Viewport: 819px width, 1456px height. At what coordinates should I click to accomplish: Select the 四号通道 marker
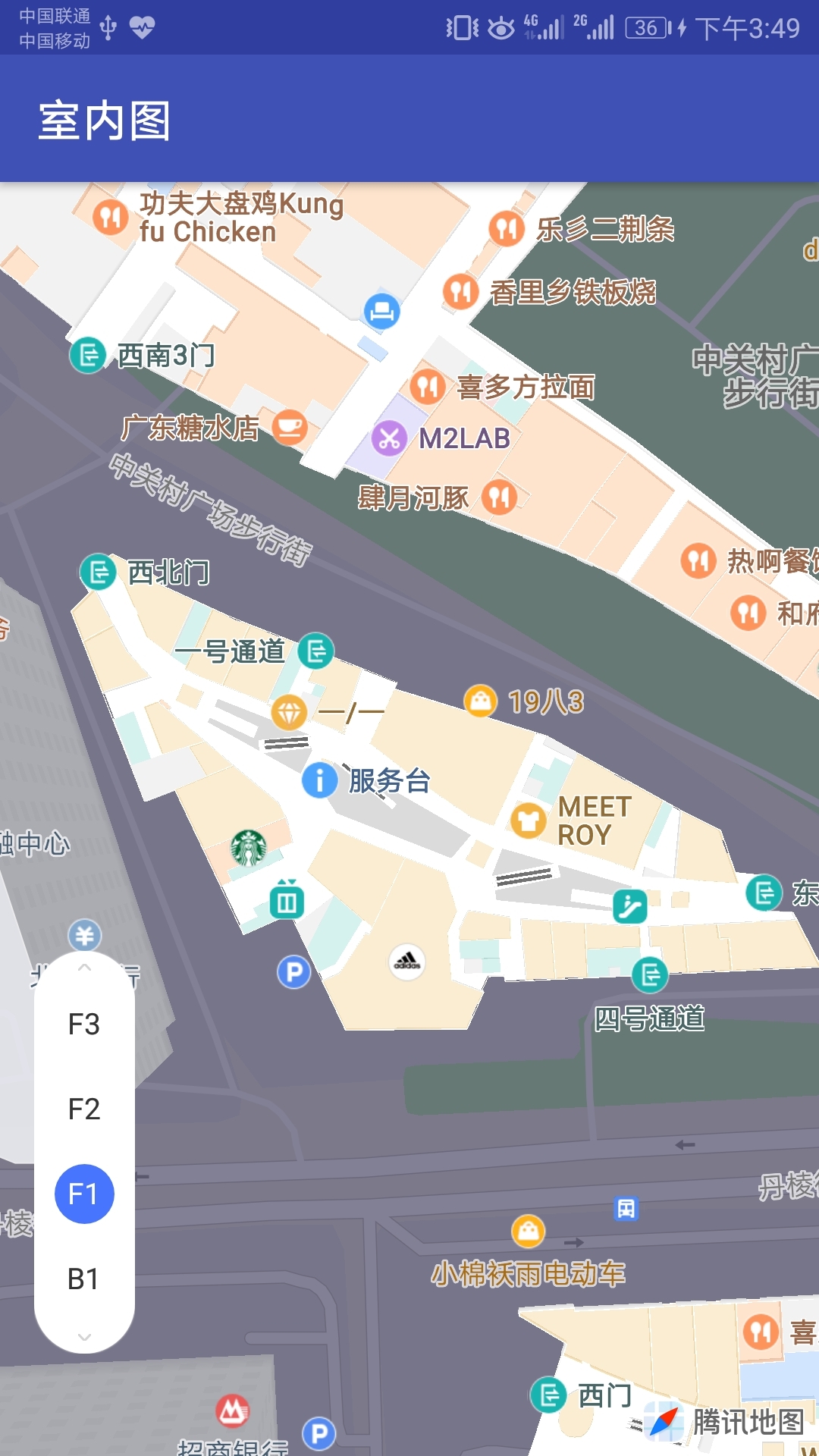coord(651,974)
